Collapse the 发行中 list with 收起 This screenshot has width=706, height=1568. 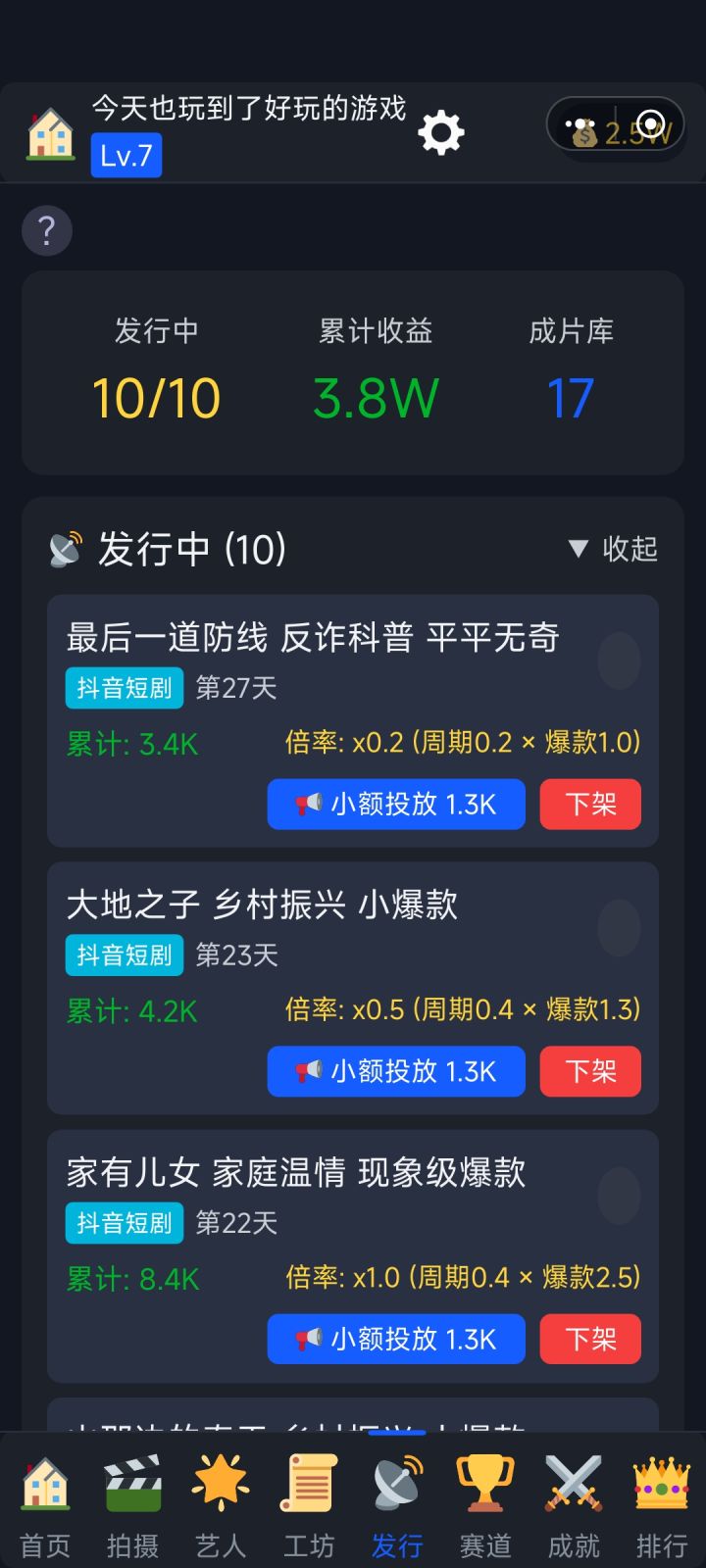pyautogui.click(x=613, y=549)
